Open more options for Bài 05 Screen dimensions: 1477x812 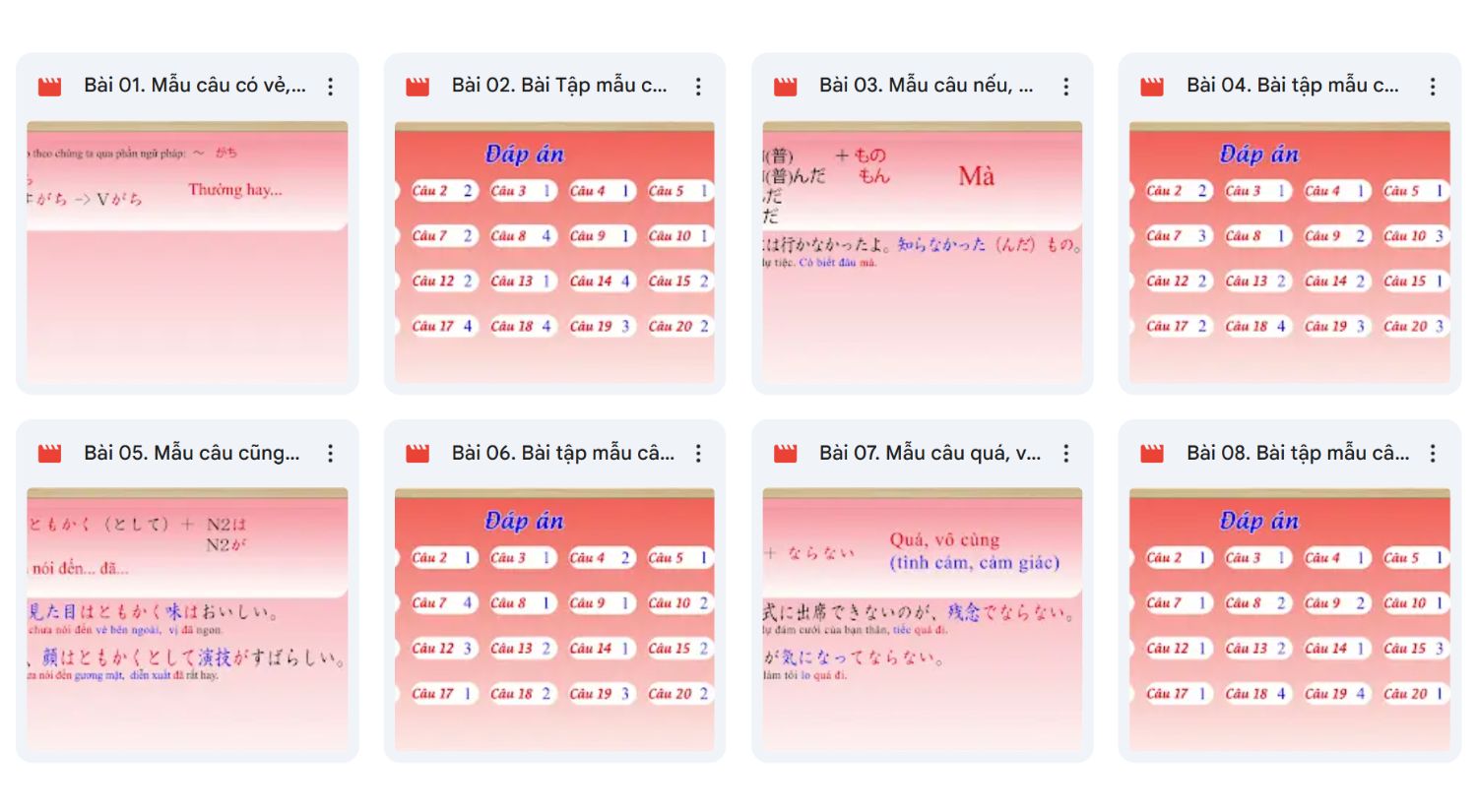click(x=331, y=454)
